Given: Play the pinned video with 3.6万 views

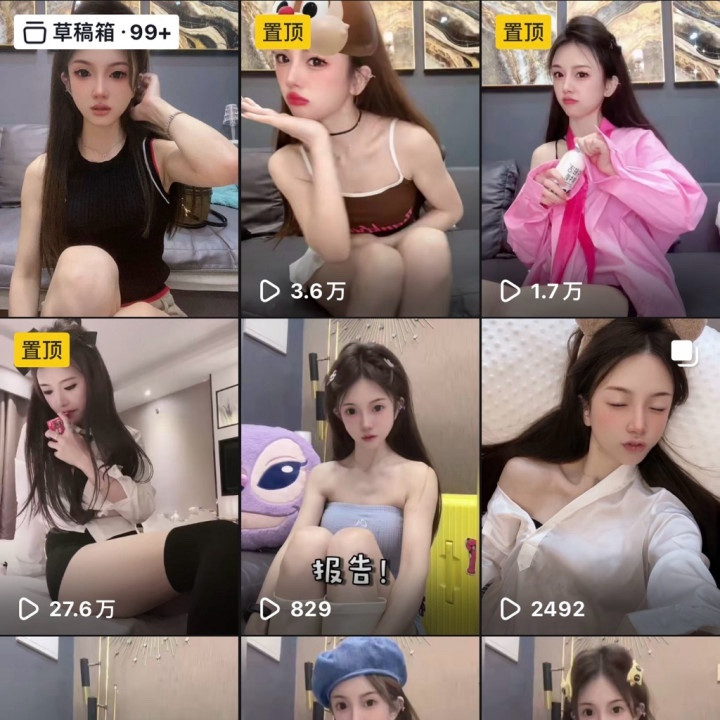Looking at the screenshot, I should (359, 160).
